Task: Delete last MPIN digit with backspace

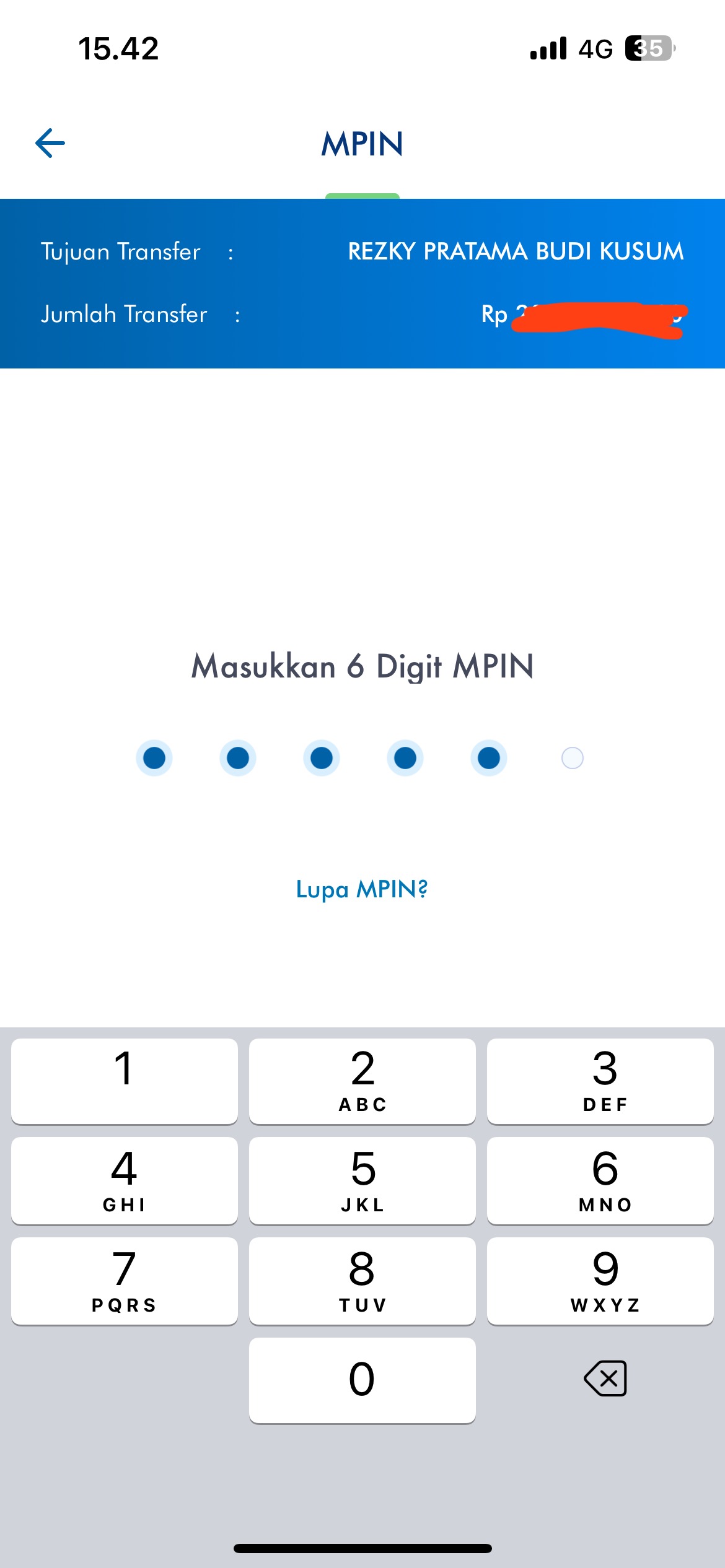Action: tap(605, 1379)
